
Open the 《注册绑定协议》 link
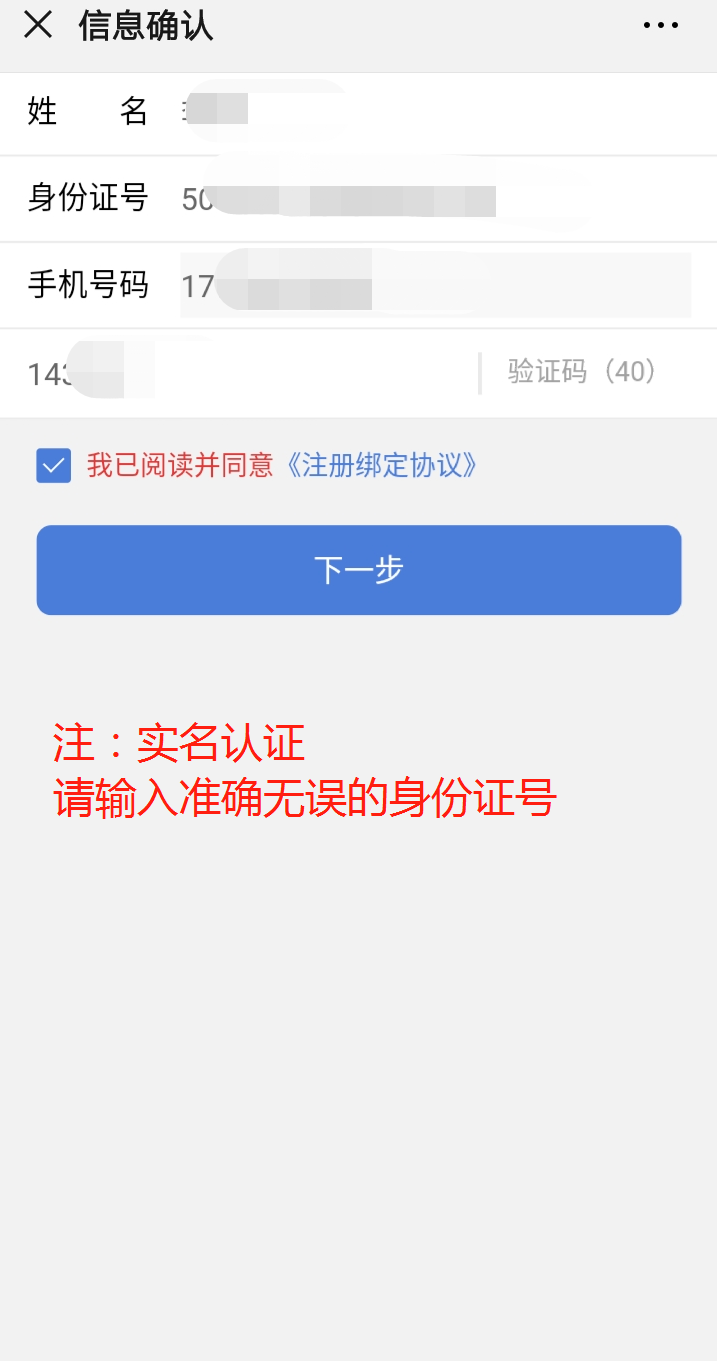(x=381, y=465)
